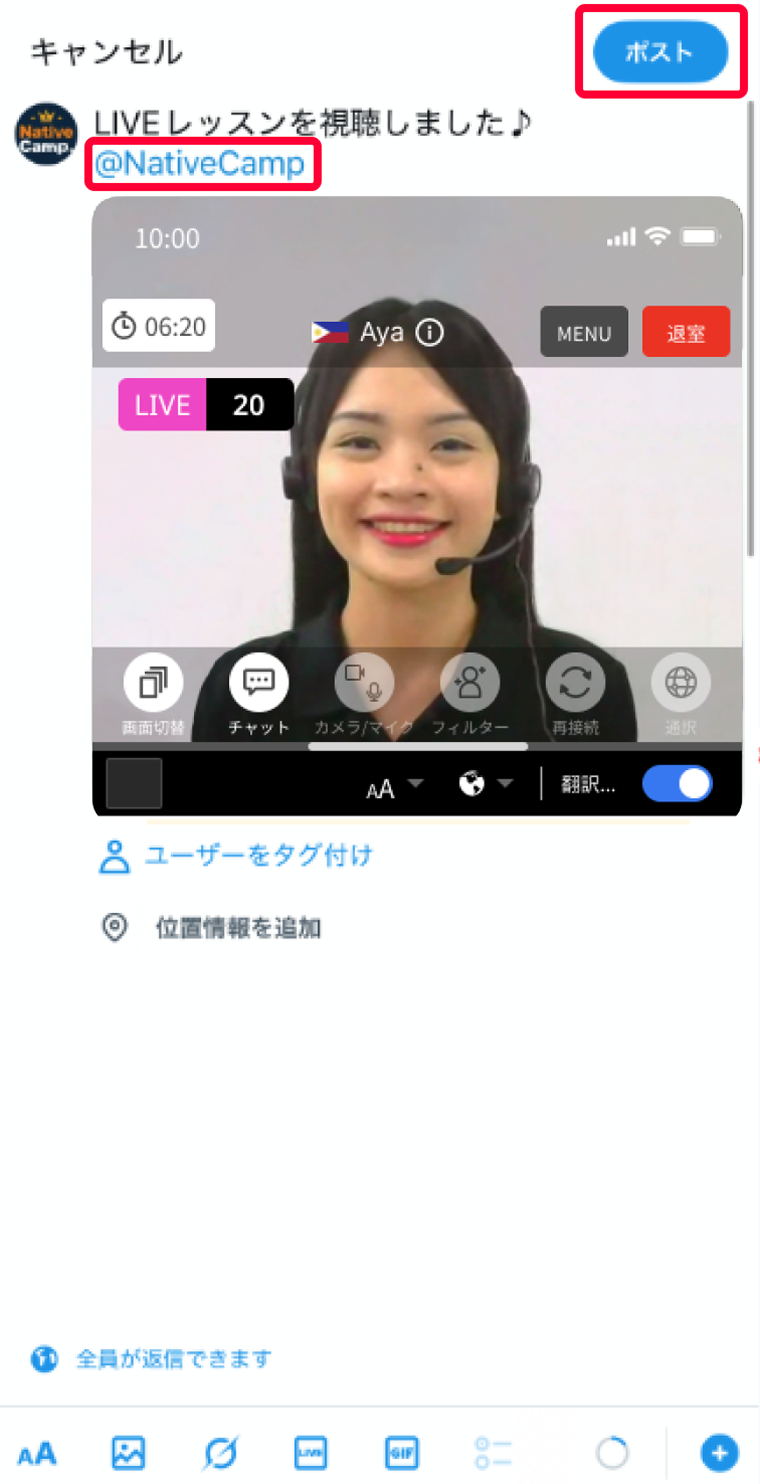Screen dimensions: 760x1484
Task: Open text formatting AA icon
Action: click(x=37, y=1453)
